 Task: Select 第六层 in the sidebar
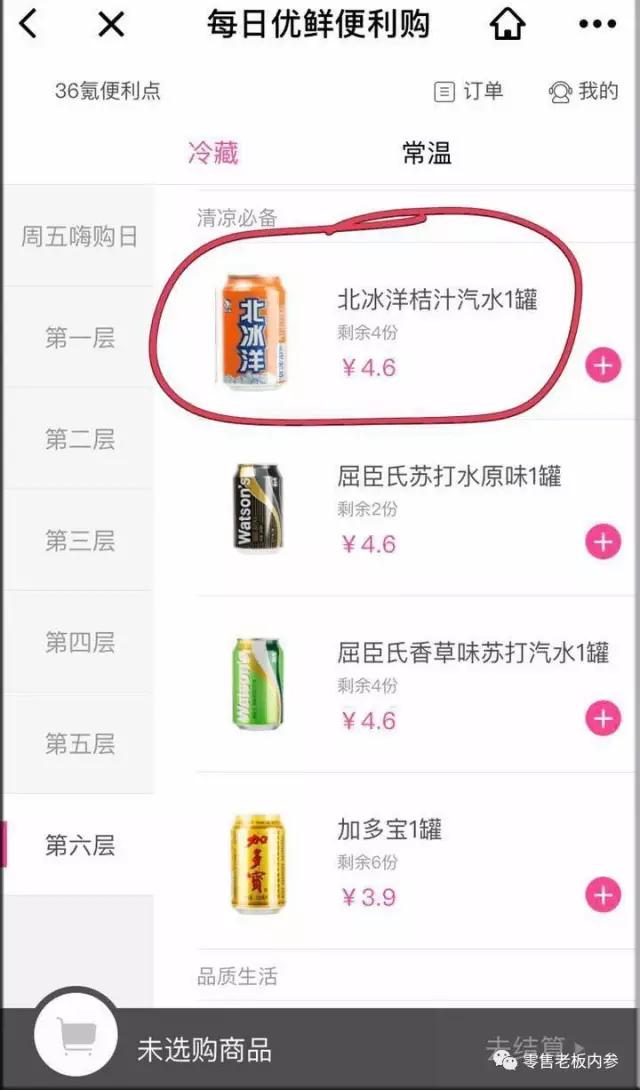pyautogui.click(x=79, y=845)
